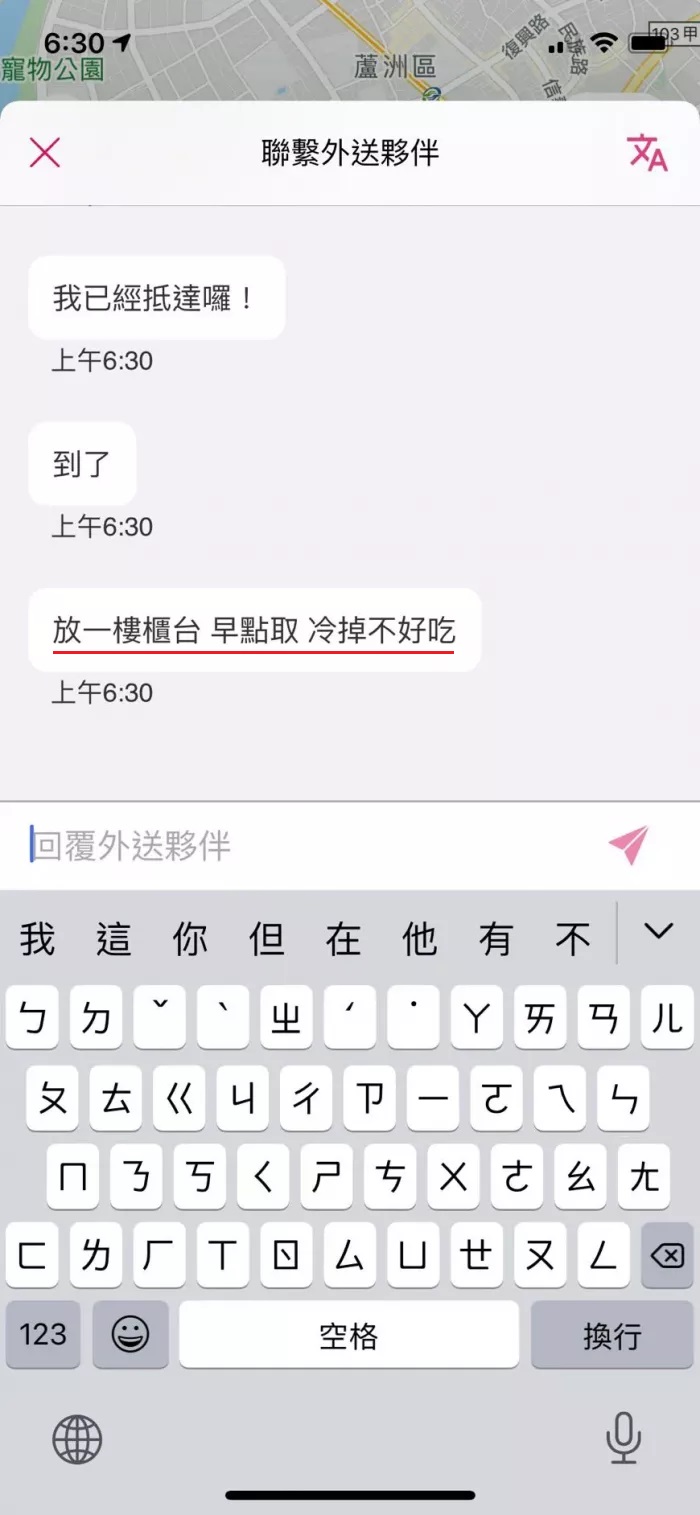Image resolution: width=700 pixels, height=1515 pixels.
Task: Close the courier chat with the X
Action: [45, 153]
